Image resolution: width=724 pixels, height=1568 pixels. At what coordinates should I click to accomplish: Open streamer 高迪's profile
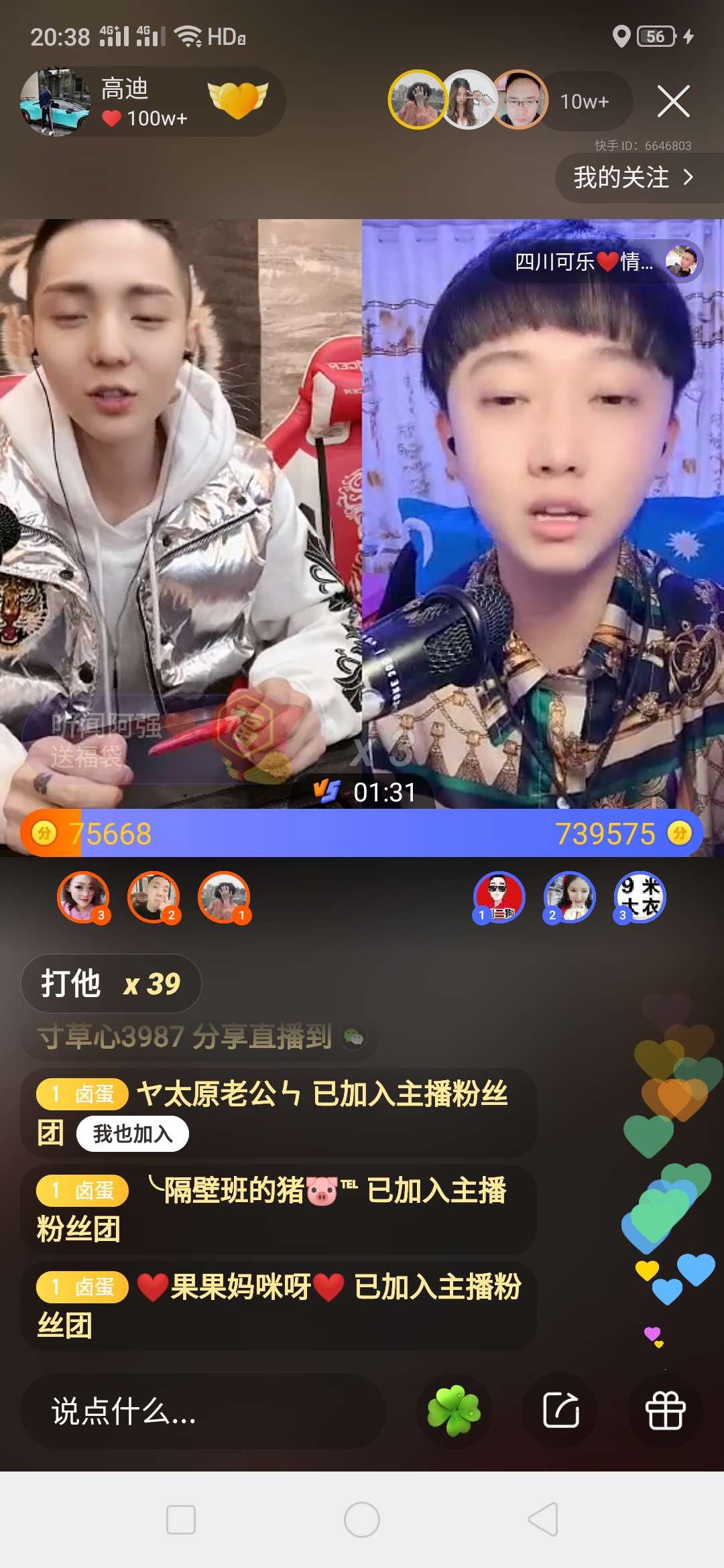56,102
